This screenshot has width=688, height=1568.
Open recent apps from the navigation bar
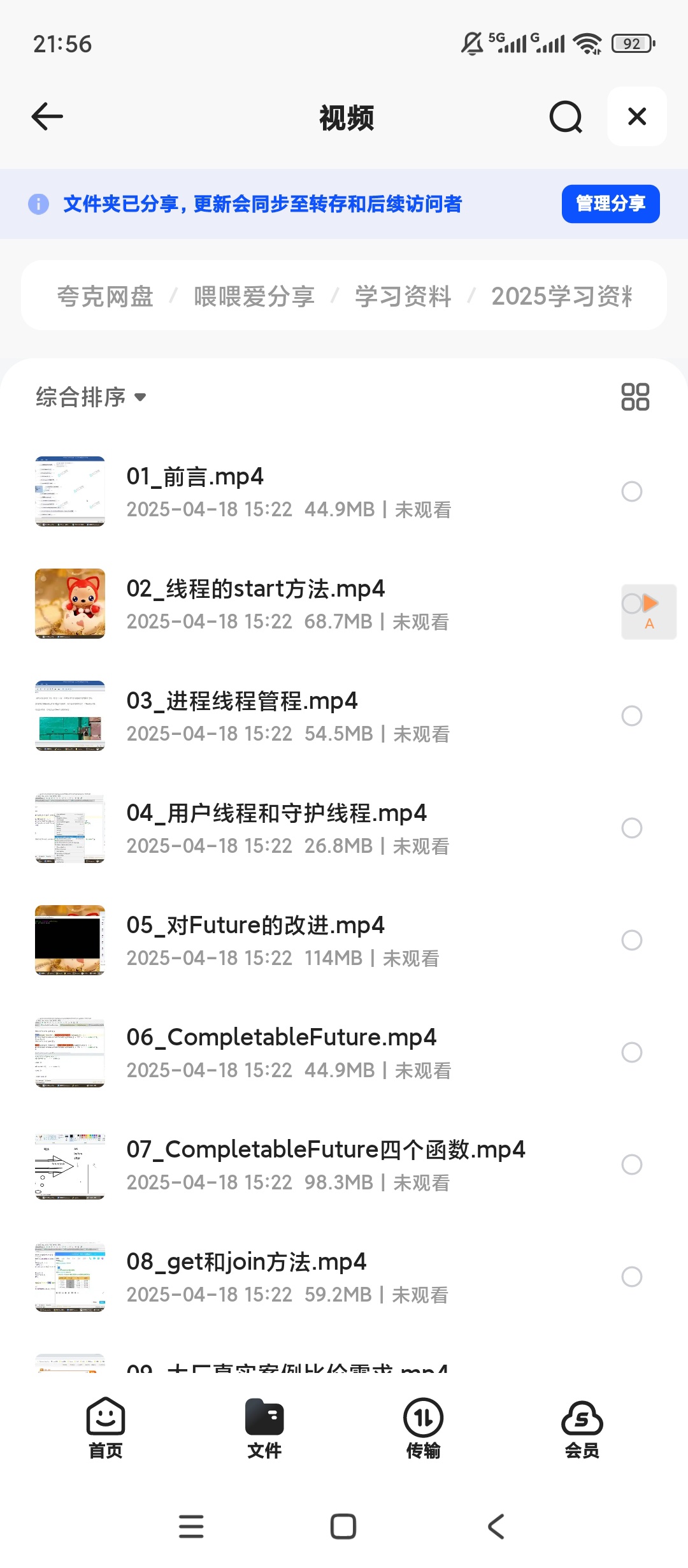point(191,1527)
